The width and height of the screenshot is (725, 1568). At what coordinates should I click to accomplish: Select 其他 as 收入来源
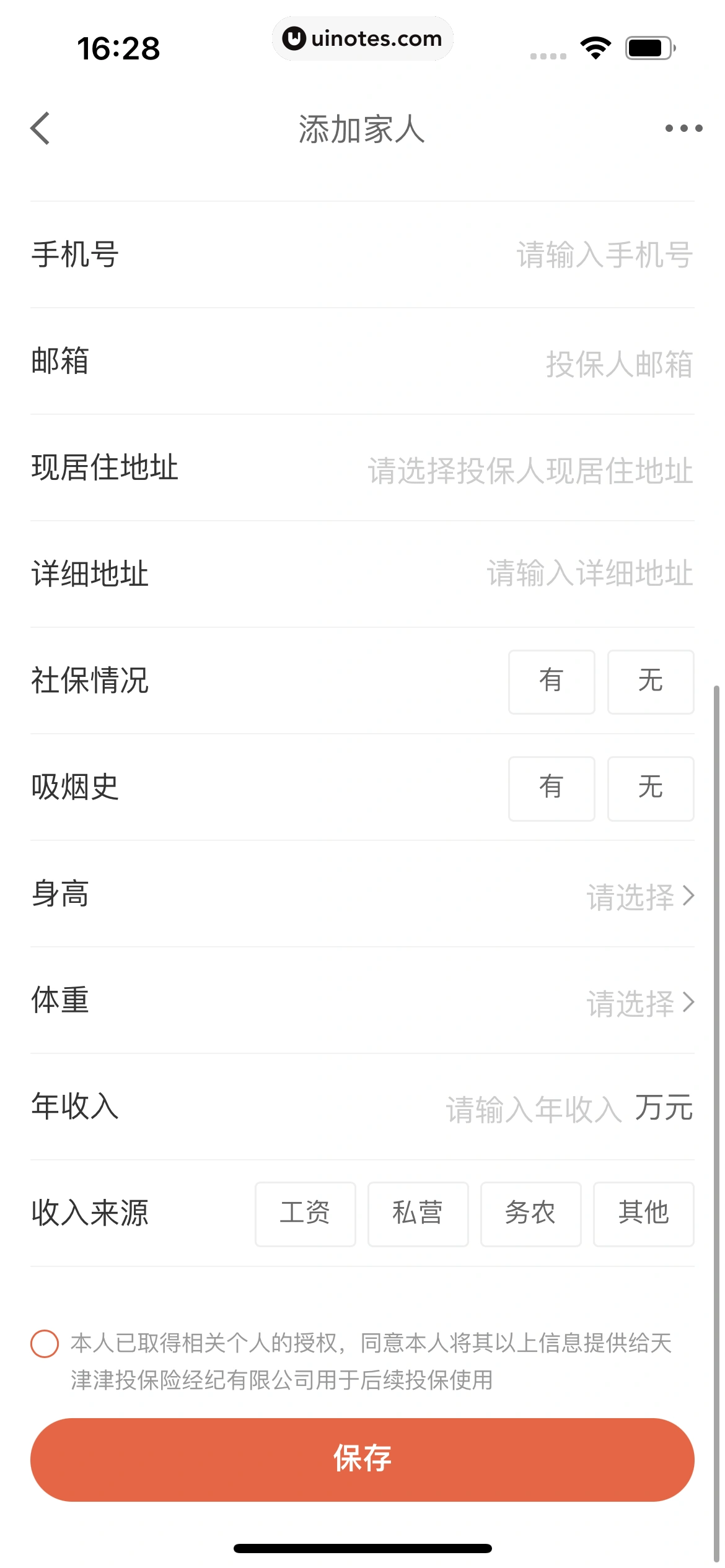coord(643,1213)
